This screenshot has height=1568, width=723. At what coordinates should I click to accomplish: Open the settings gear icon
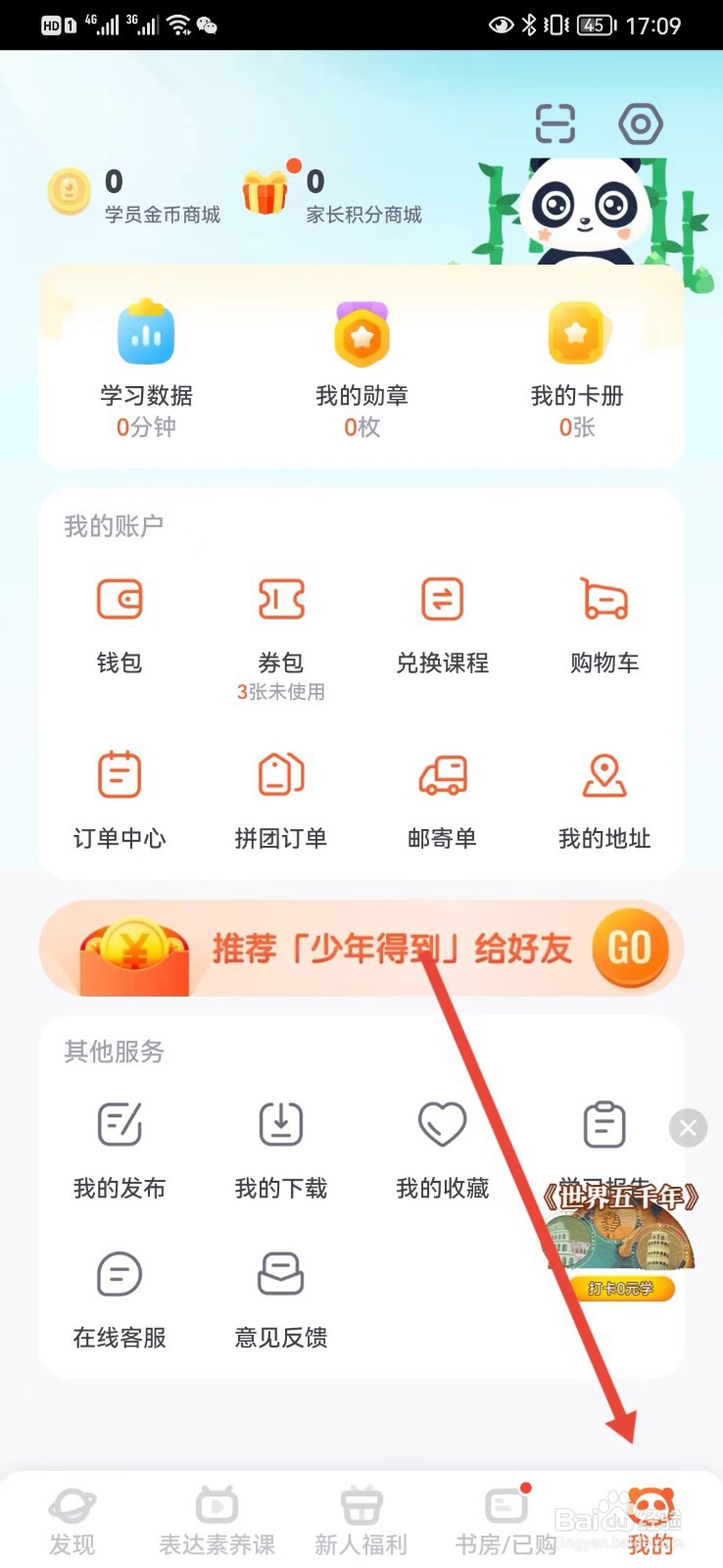(642, 123)
